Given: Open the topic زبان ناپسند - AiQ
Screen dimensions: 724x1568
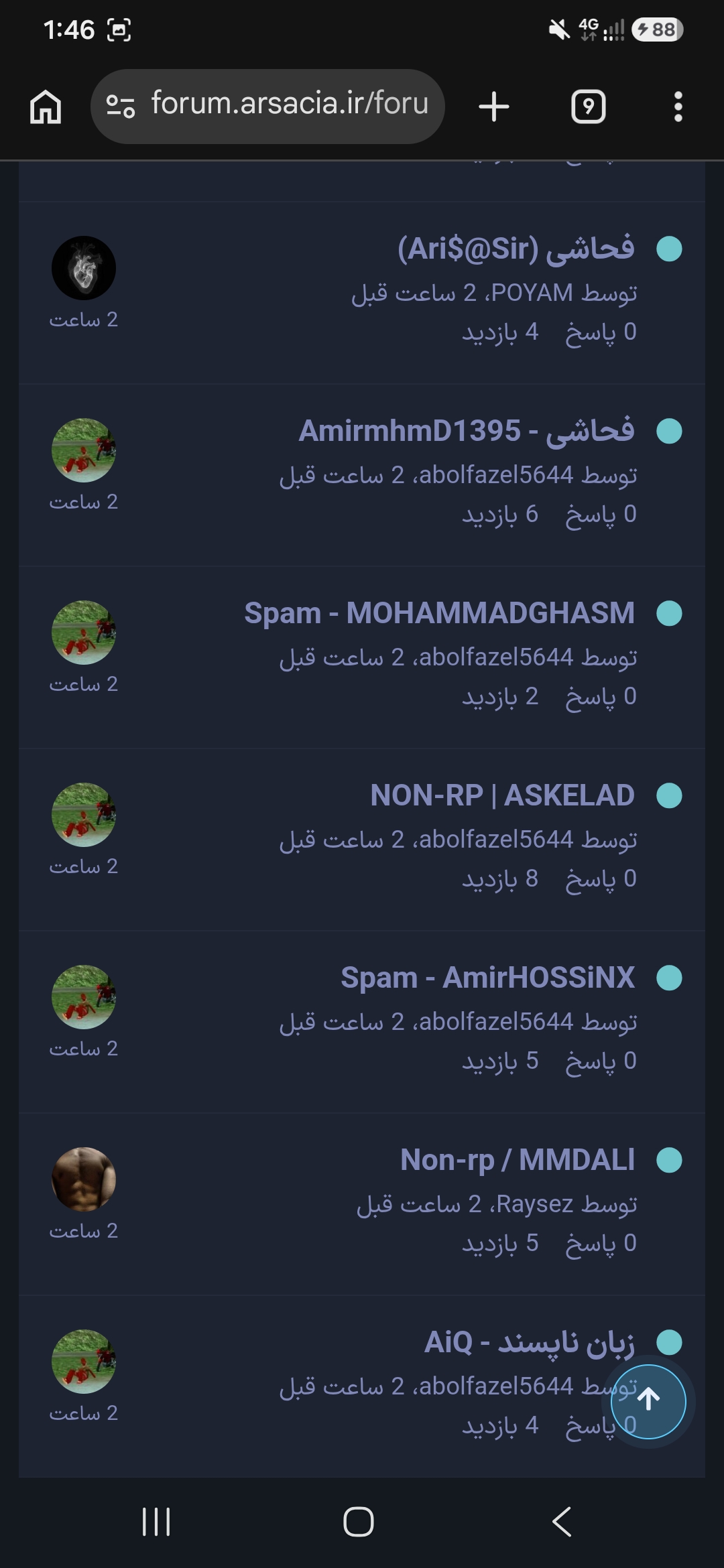Looking at the screenshot, I should pos(530,1342).
